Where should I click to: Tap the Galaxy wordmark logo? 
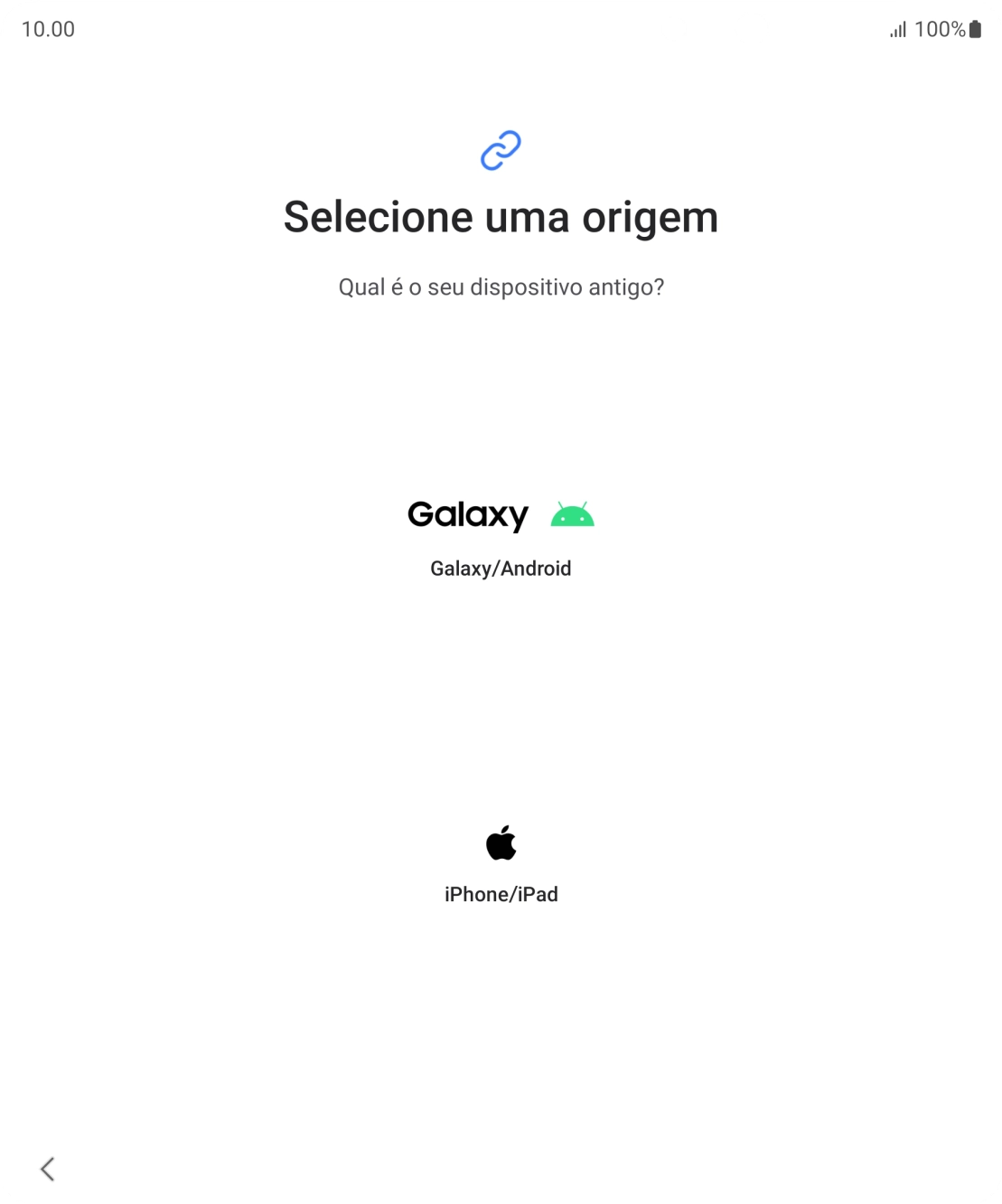[468, 515]
